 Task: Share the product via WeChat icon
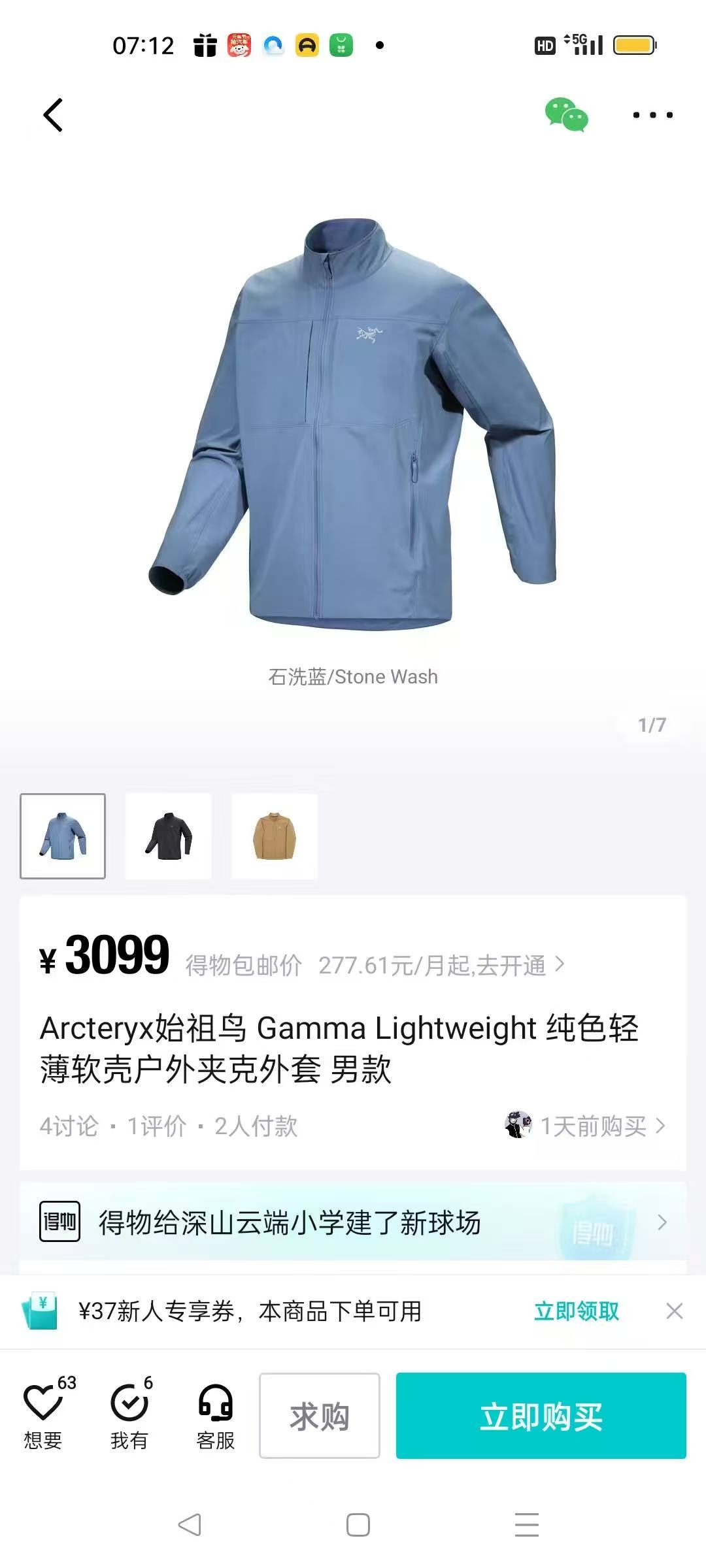566,115
